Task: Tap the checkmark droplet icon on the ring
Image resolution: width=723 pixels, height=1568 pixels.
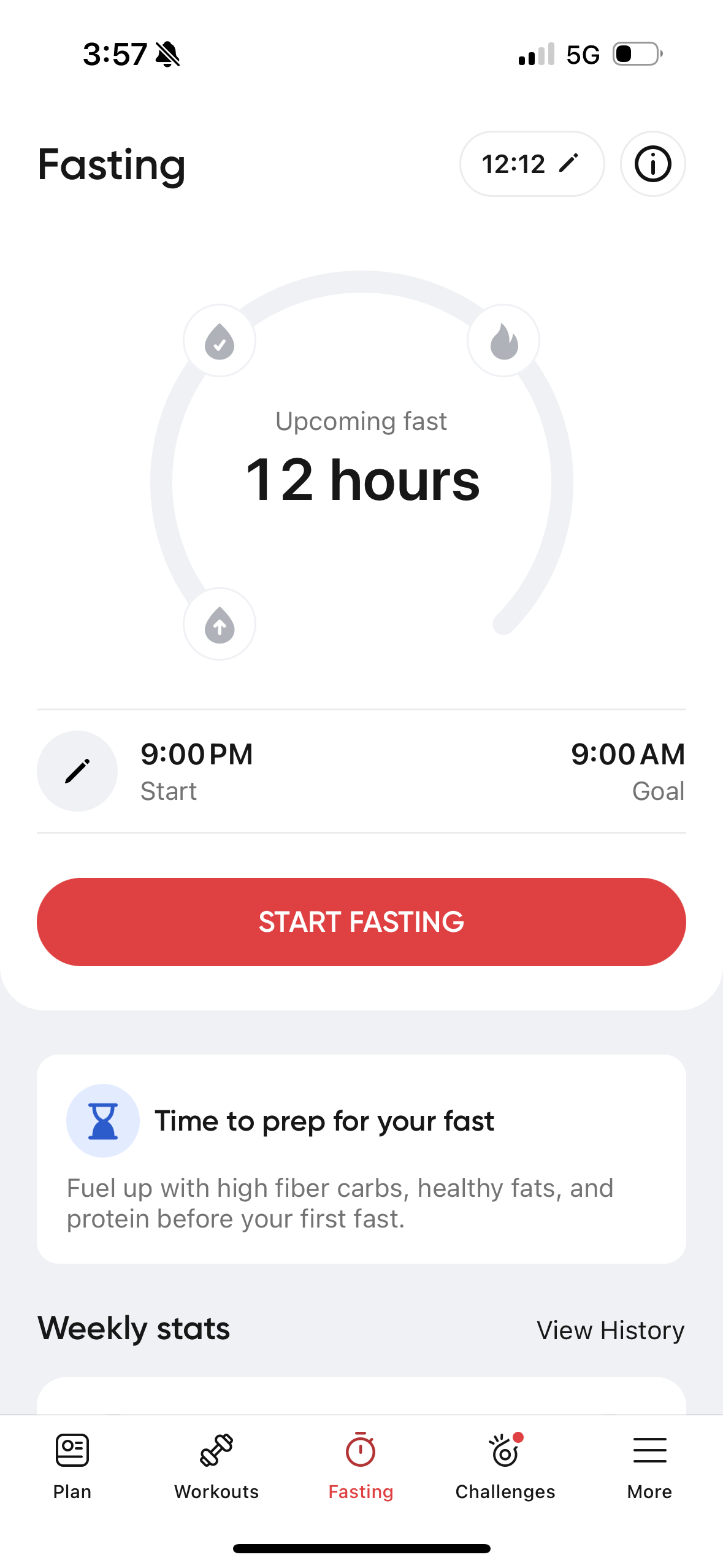Action: click(x=219, y=340)
